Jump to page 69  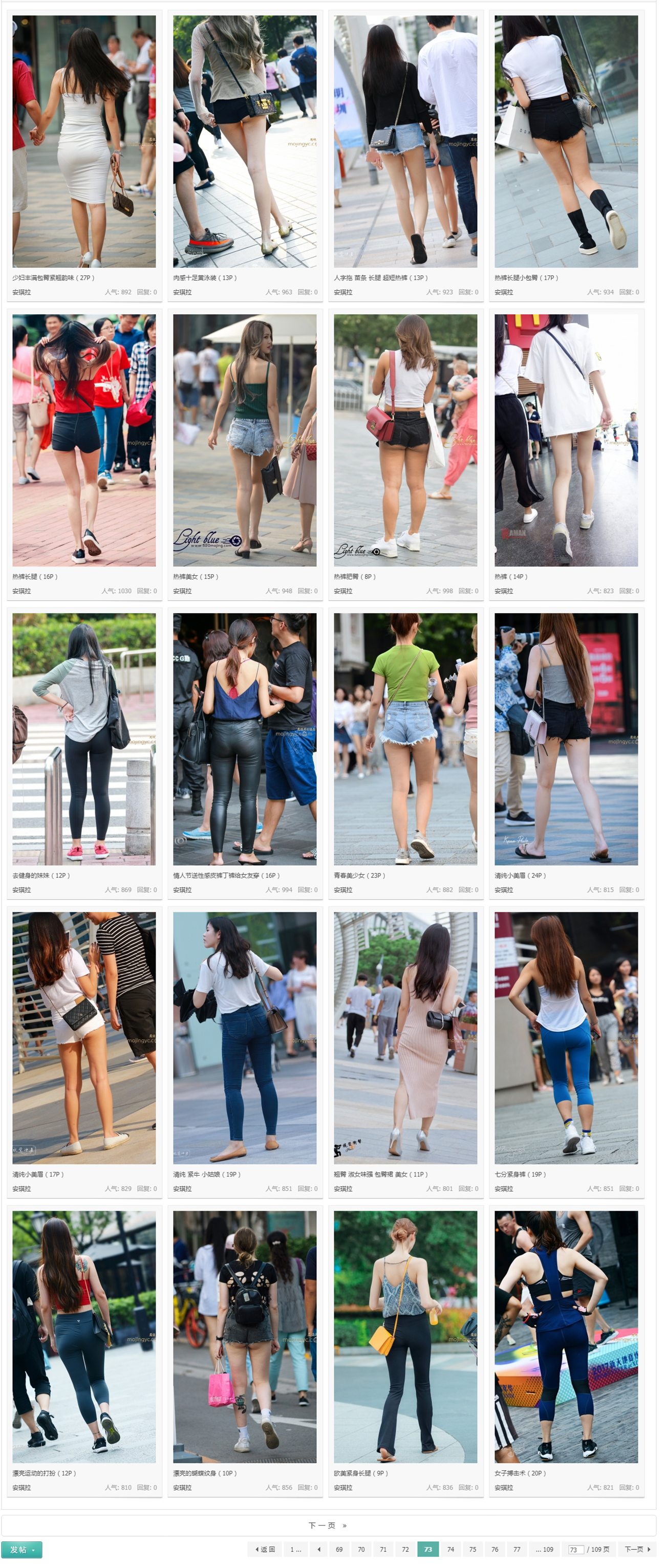pos(339,1549)
